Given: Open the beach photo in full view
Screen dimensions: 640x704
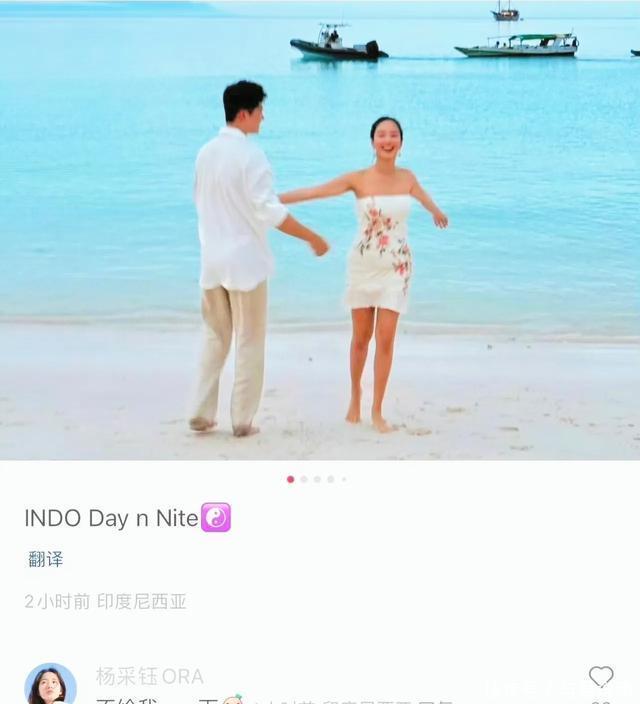Looking at the screenshot, I should pyautogui.click(x=320, y=230).
